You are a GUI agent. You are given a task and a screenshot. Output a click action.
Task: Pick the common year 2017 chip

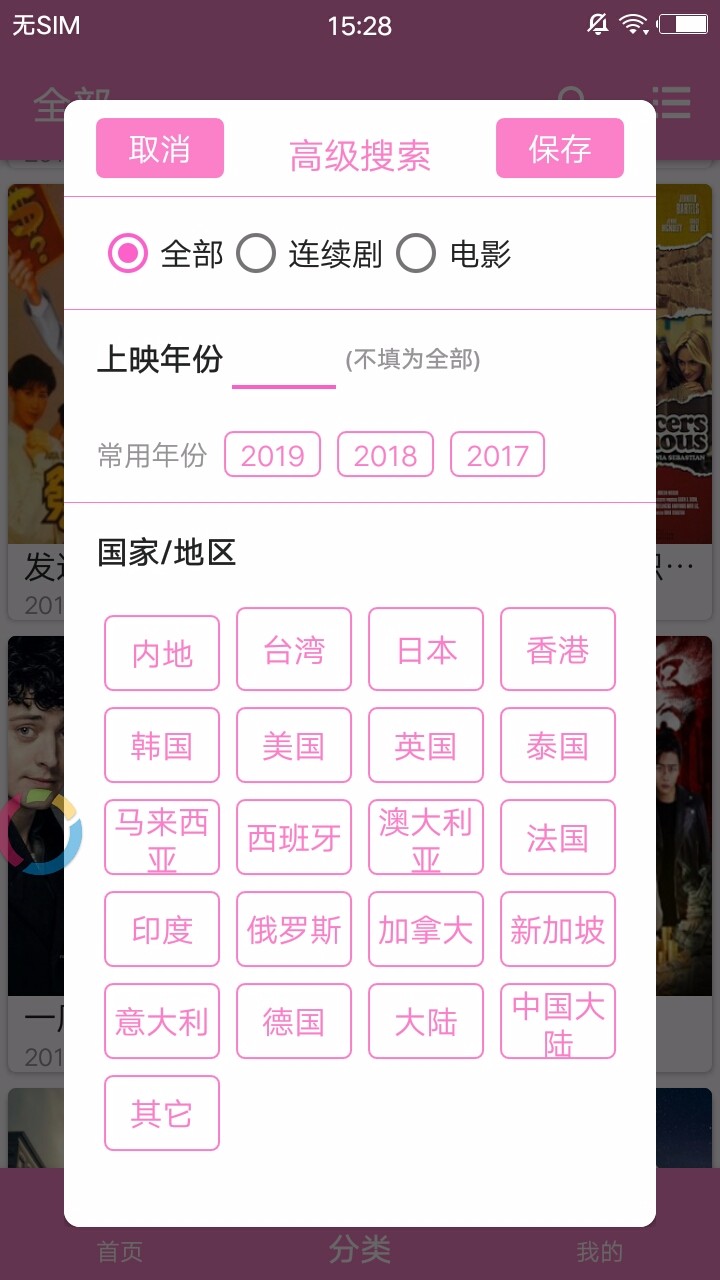point(497,455)
